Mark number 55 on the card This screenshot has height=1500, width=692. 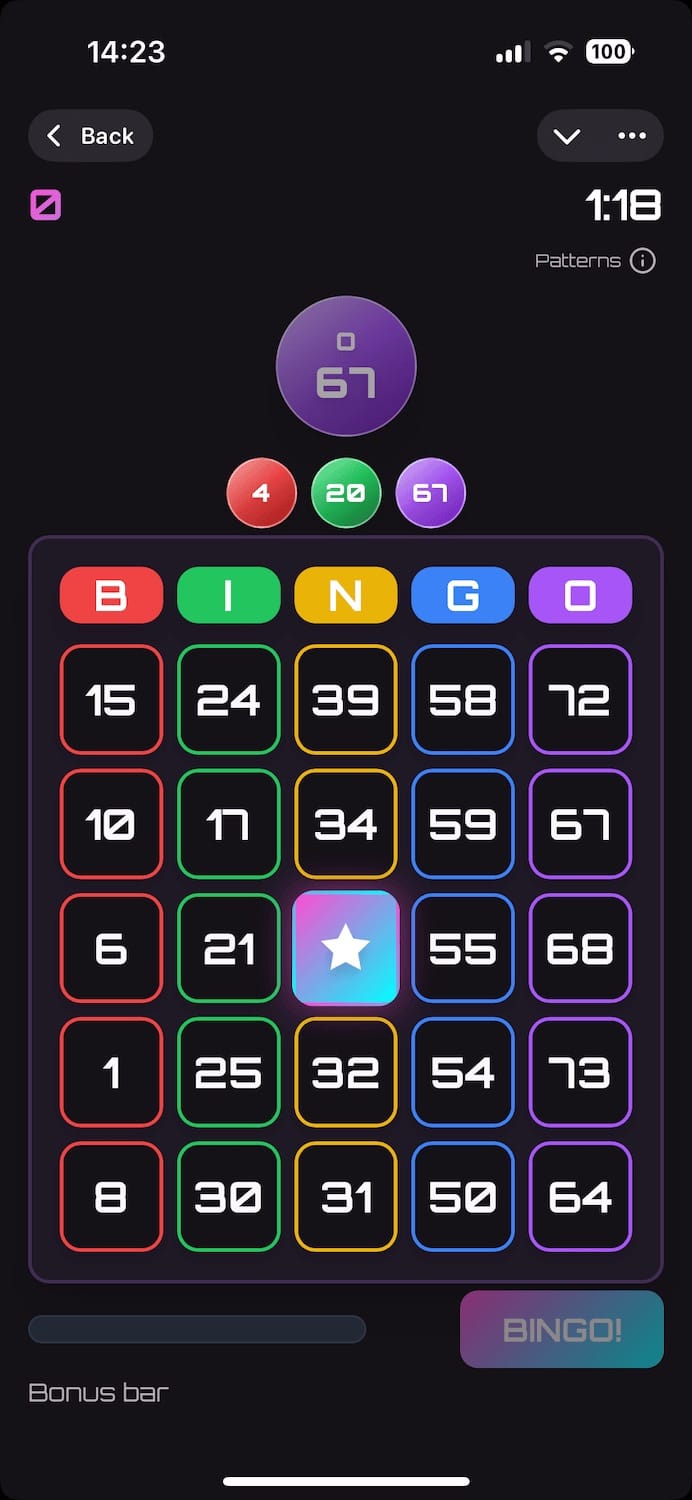pos(463,948)
